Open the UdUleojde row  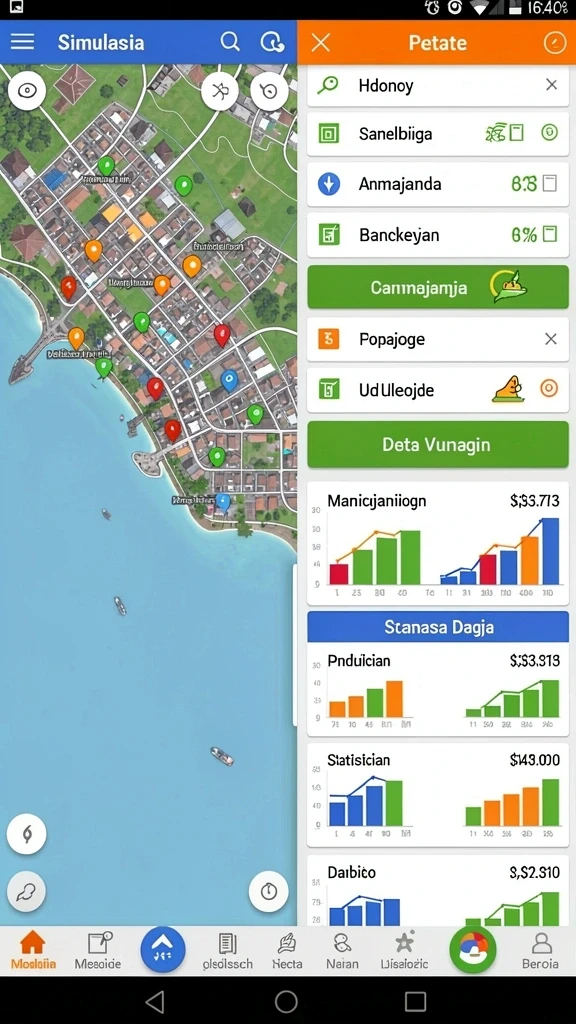coord(438,390)
